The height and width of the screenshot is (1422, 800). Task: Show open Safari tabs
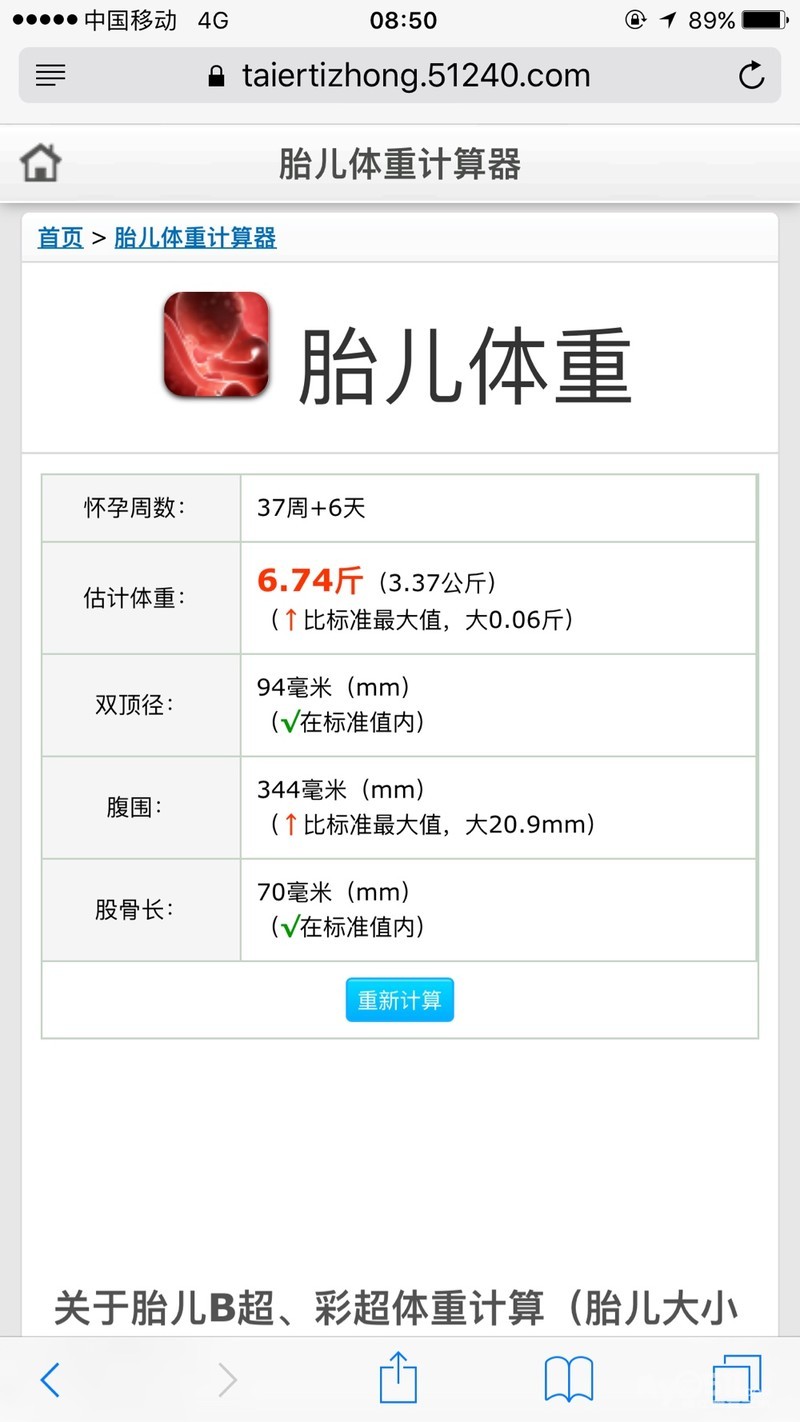736,1380
